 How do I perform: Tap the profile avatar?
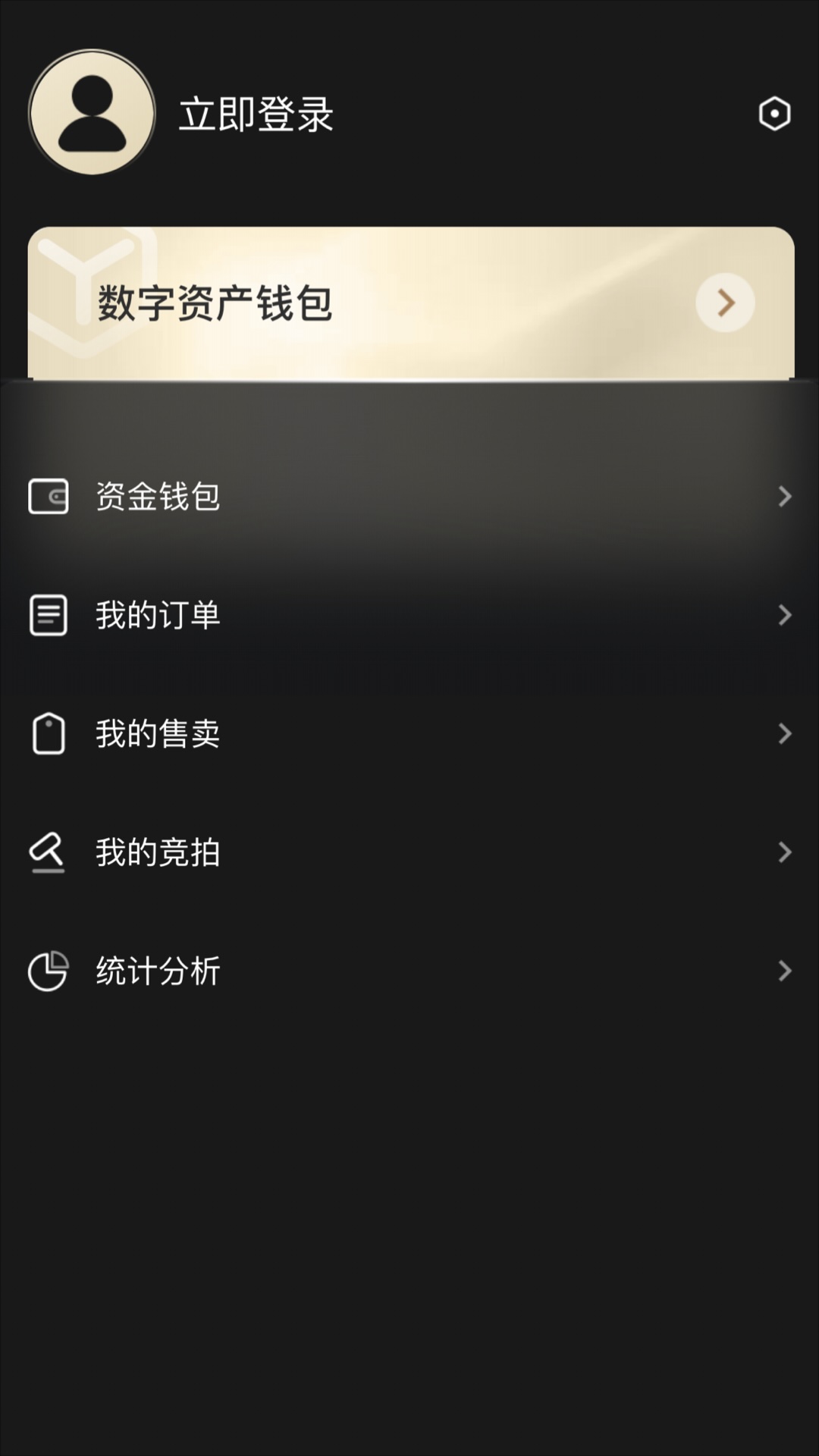coord(92,113)
